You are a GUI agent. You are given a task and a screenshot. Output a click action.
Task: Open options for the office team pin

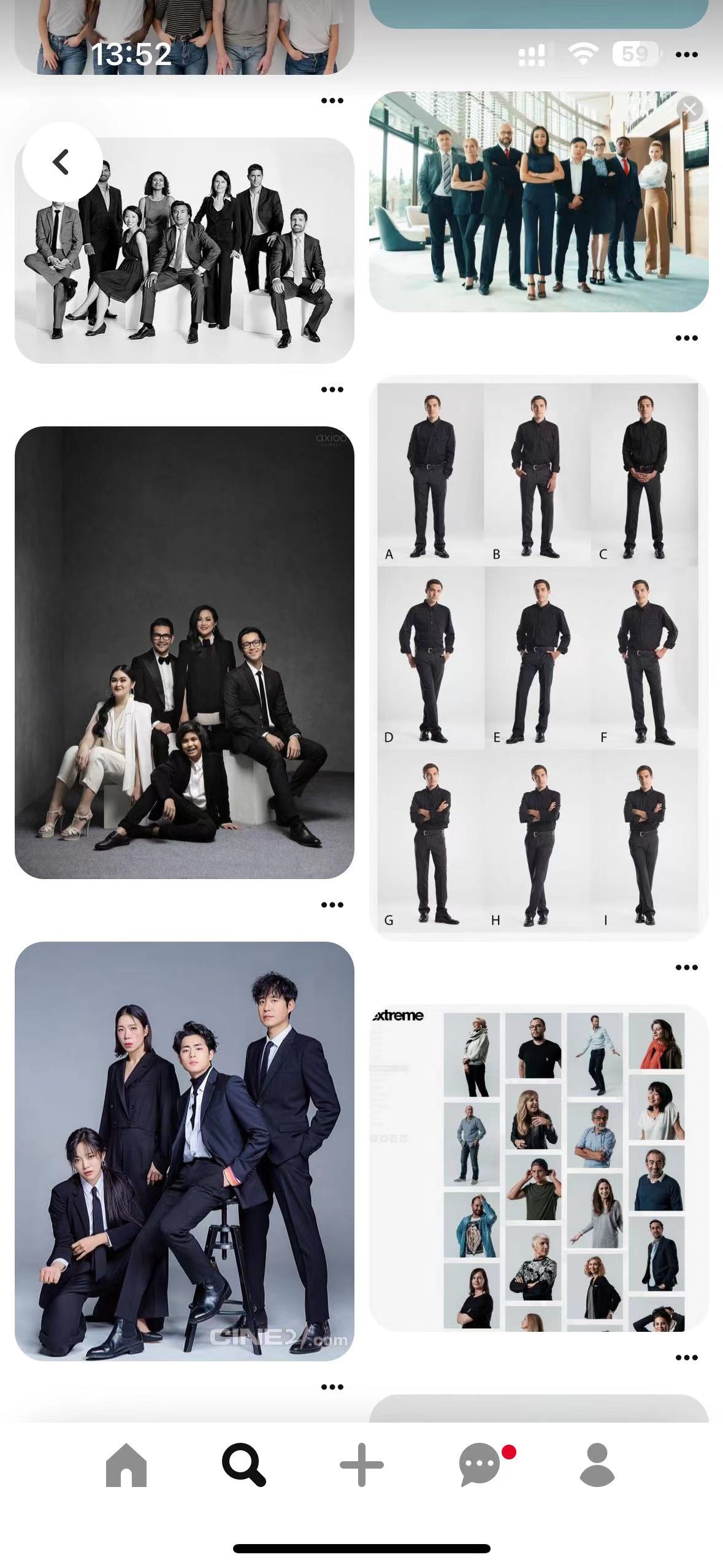coord(686,338)
